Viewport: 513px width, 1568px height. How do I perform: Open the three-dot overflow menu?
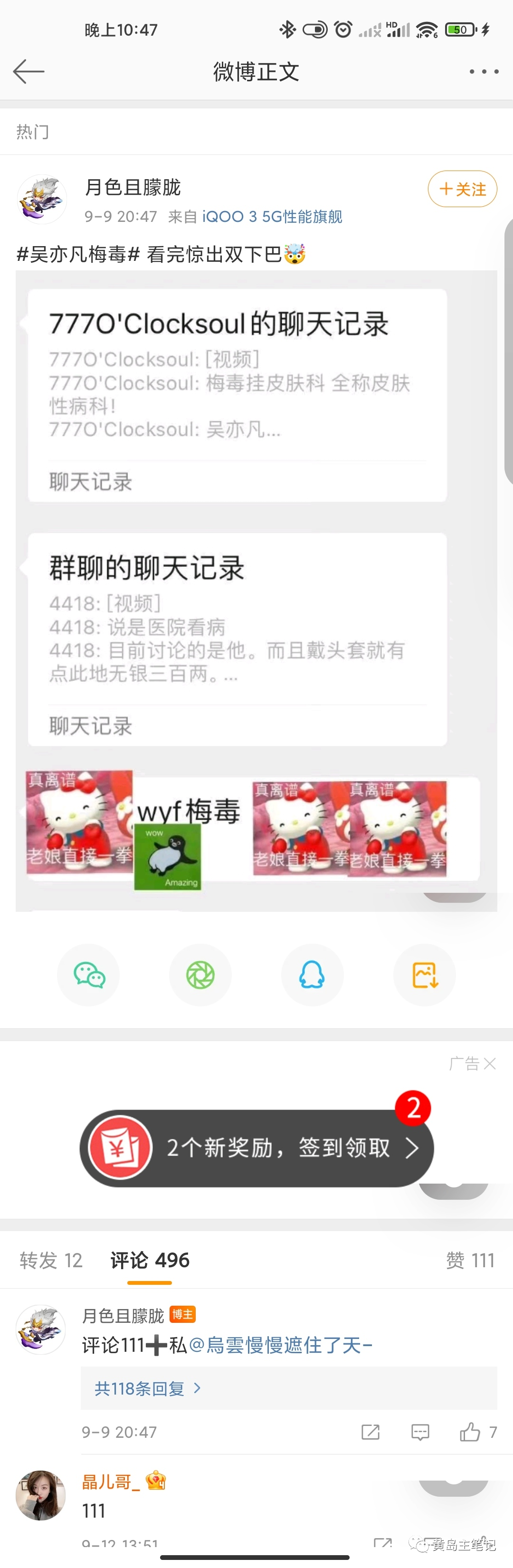[484, 71]
